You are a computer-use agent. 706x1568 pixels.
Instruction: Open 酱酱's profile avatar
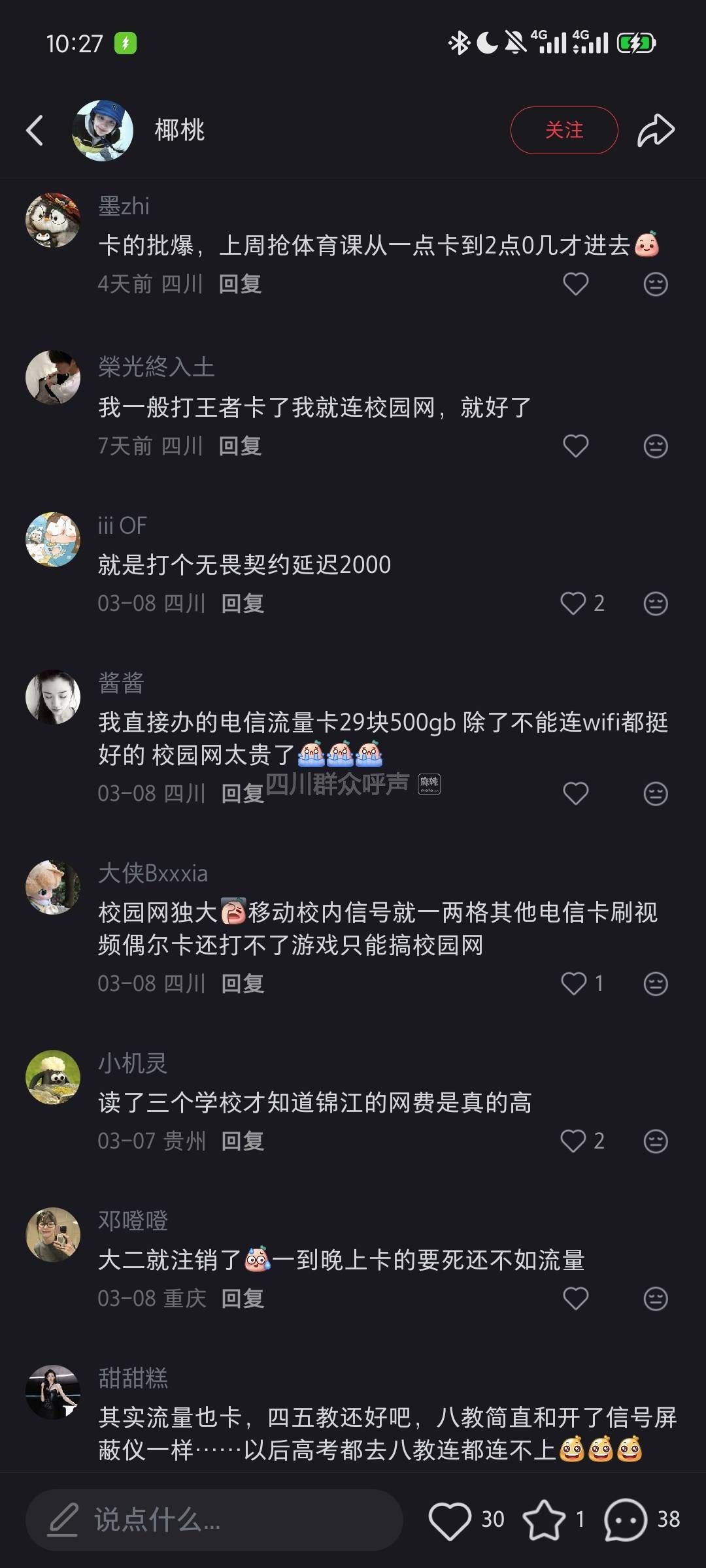[53, 696]
